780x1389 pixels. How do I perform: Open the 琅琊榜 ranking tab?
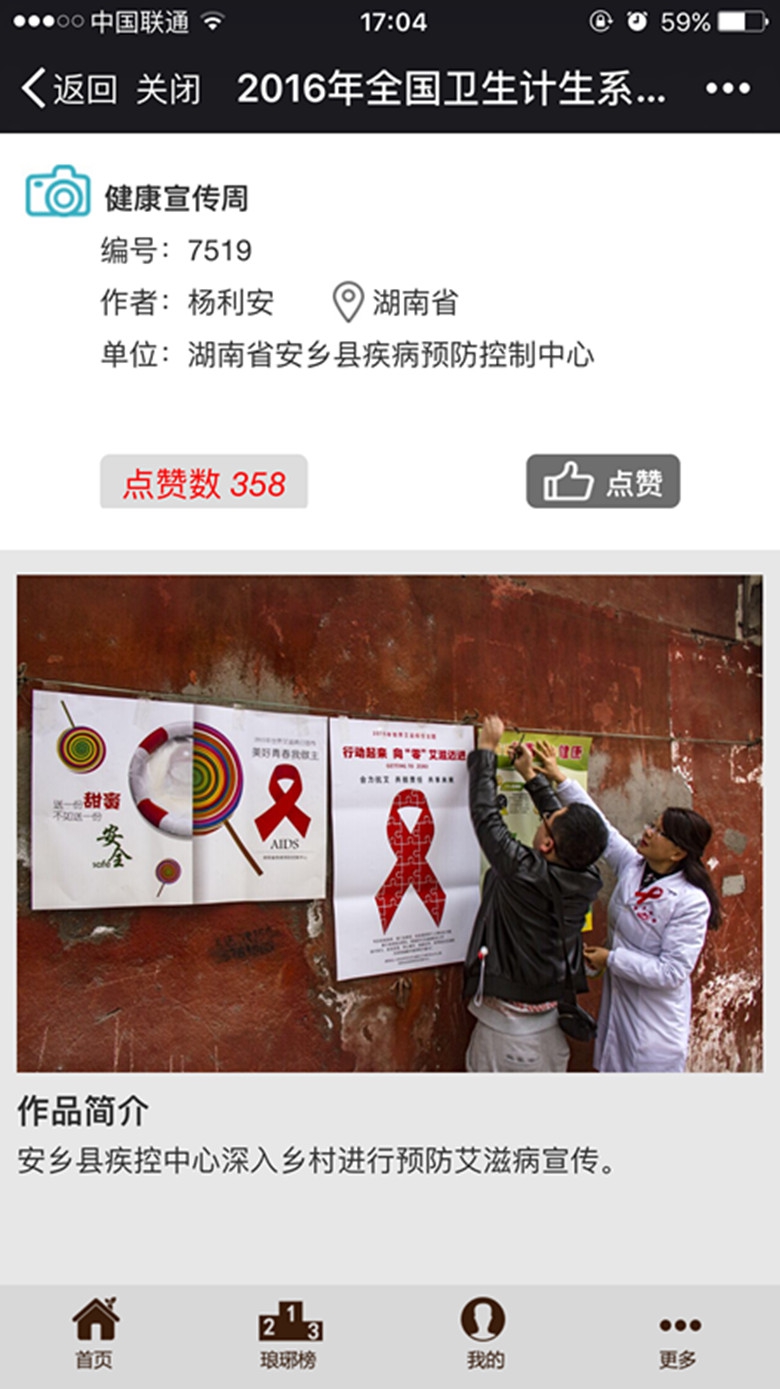pyautogui.click(x=289, y=1333)
